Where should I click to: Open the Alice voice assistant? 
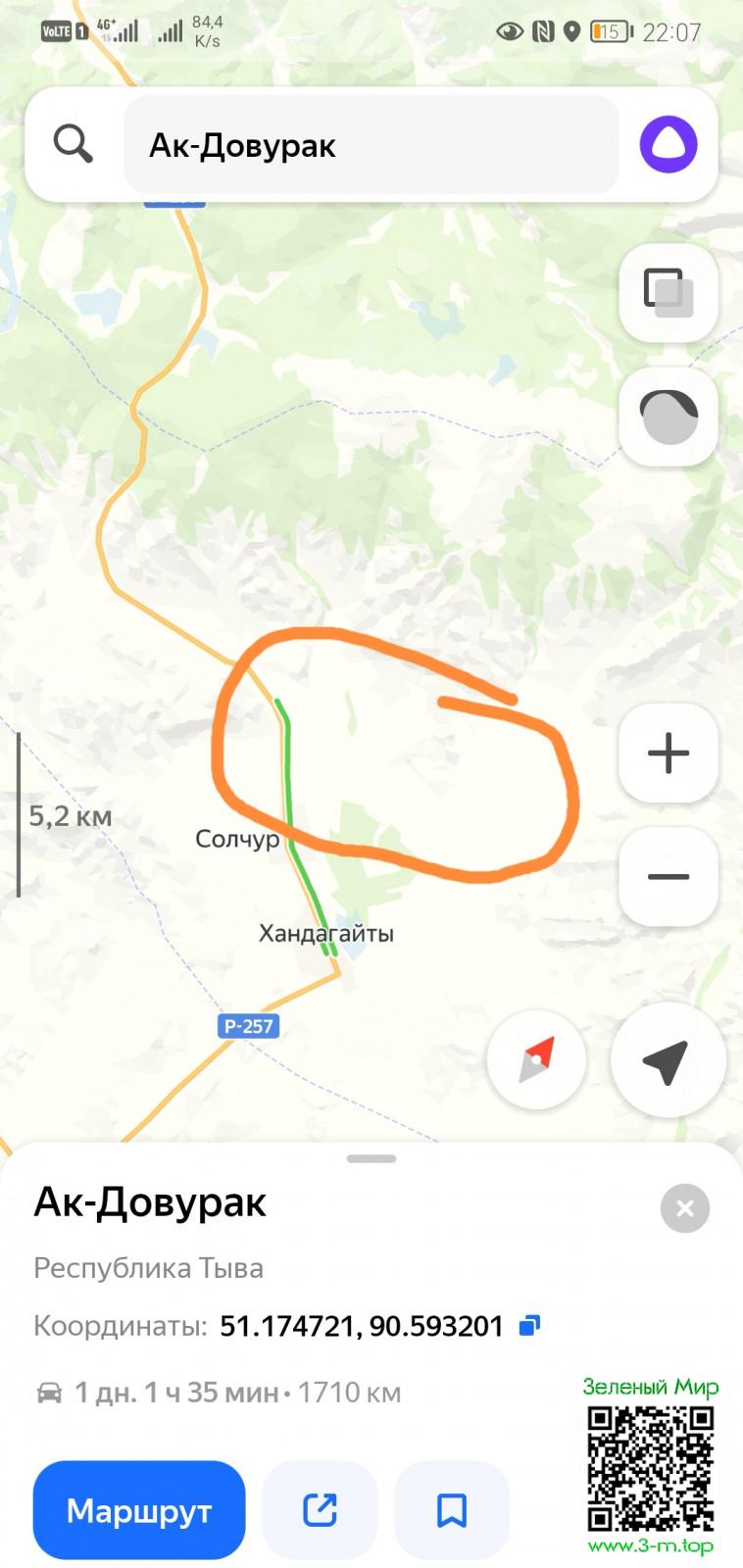[669, 144]
